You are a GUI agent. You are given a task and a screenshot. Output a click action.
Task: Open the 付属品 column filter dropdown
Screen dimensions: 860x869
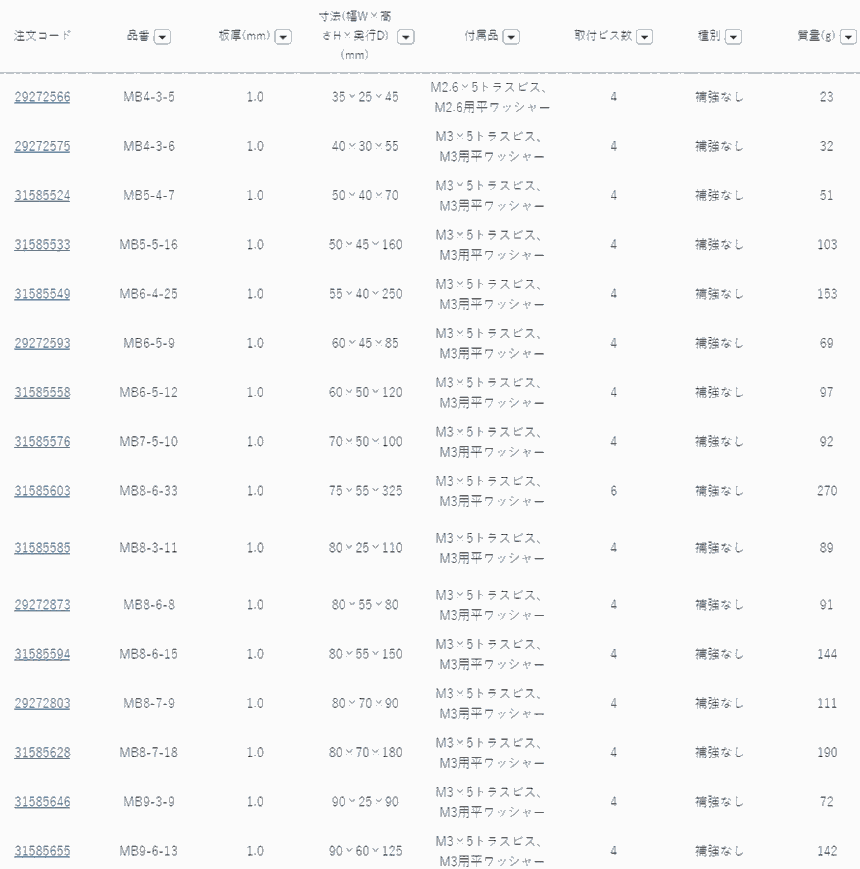coord(511,37)
